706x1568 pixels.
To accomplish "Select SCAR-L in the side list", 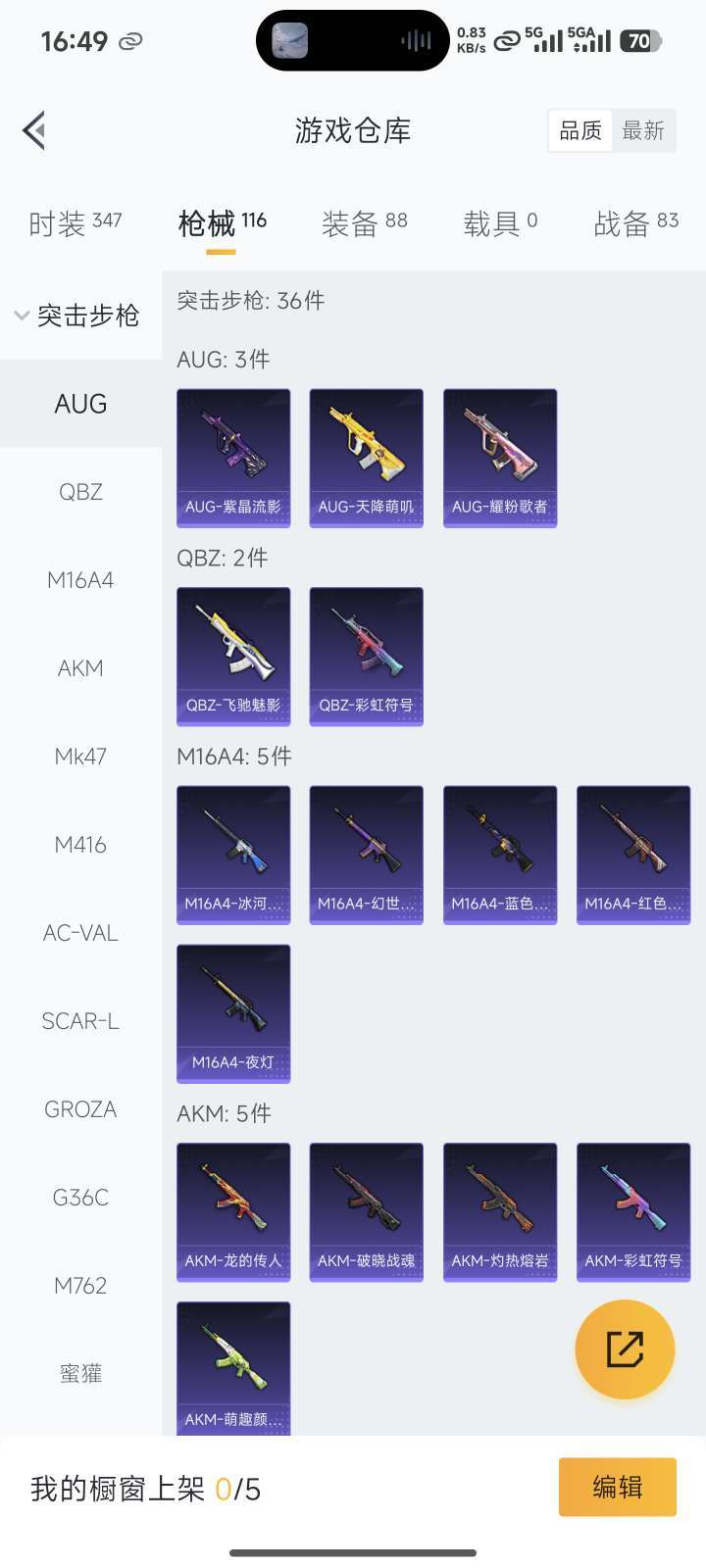I will [x=80, y=1021].
